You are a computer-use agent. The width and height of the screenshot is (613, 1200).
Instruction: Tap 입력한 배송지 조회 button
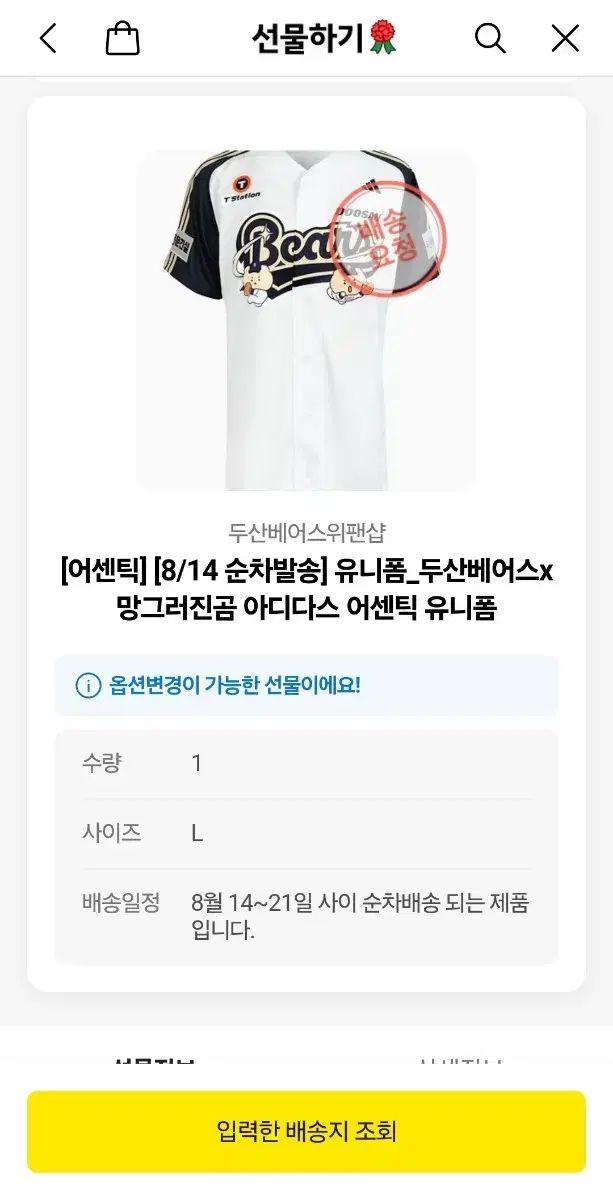click(x=306, y=1131)
